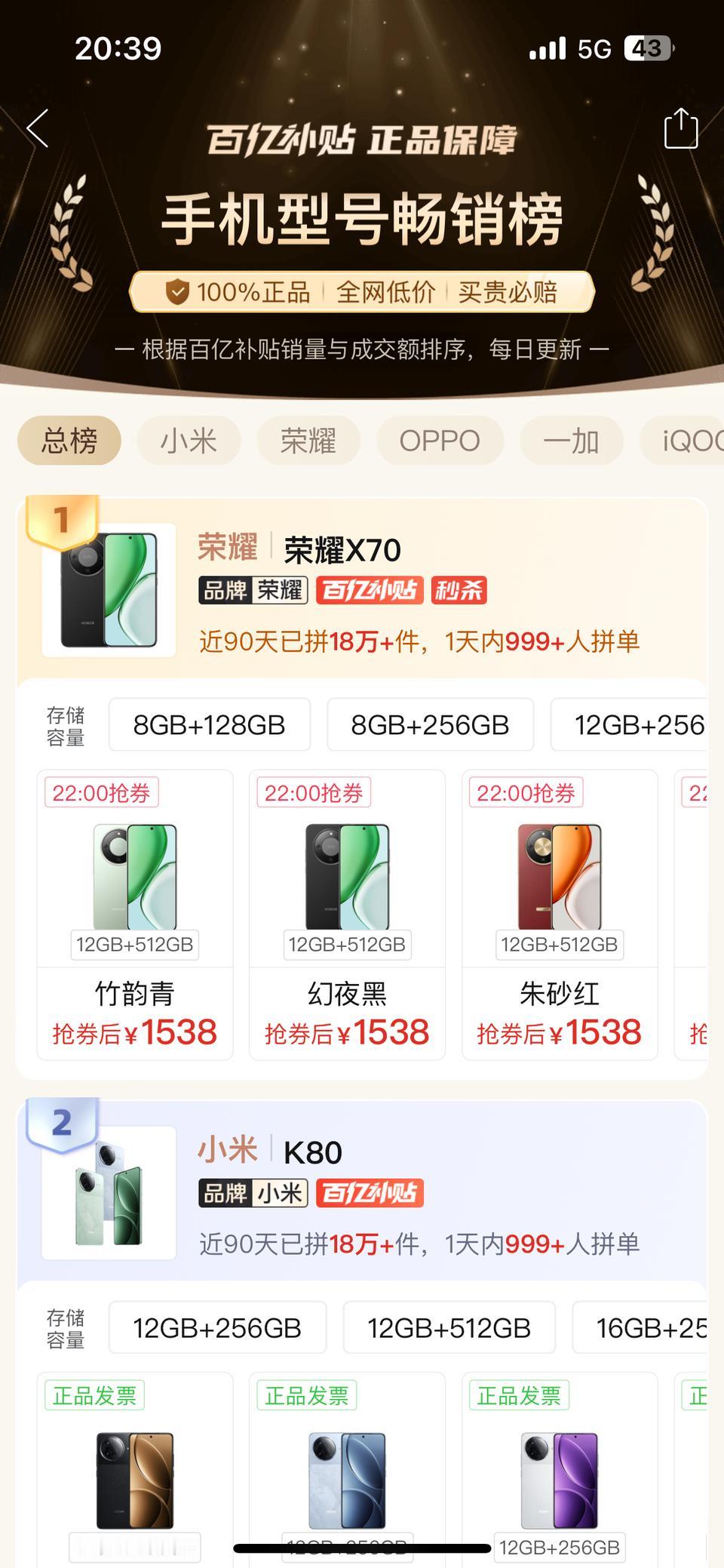
Task: Select the 8GB+128GB storage option for 荣耀X70
Action: pos(210,724)
